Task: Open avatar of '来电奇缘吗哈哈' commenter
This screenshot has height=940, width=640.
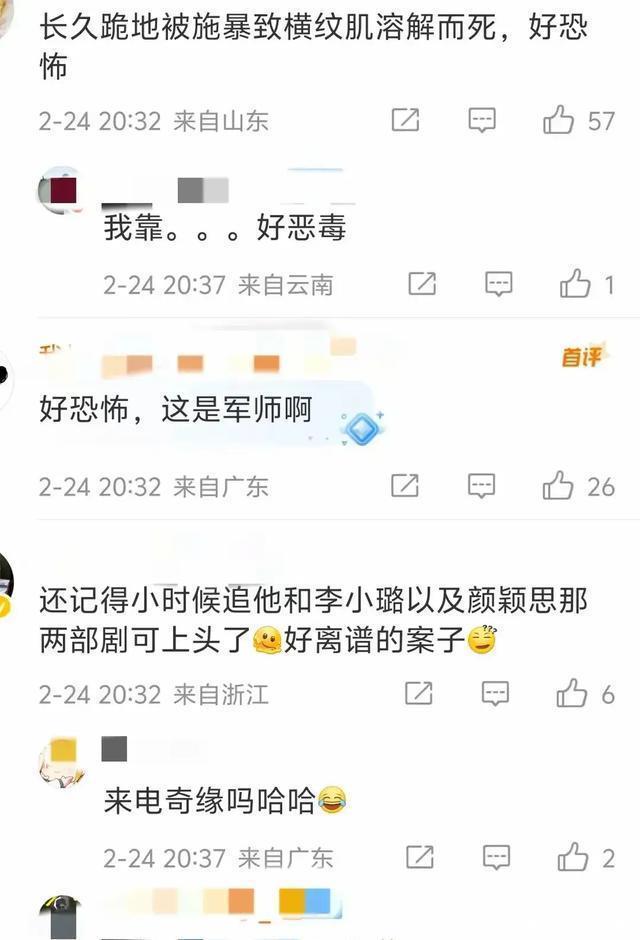Action: [59, 762]
